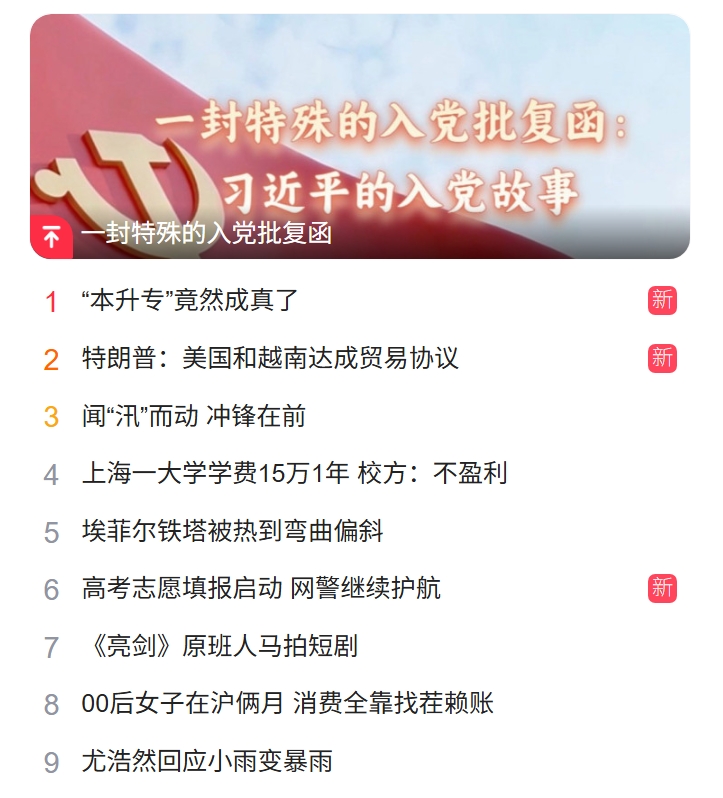Open trending topic “本升专”竟然成真了

click(190, 300)
